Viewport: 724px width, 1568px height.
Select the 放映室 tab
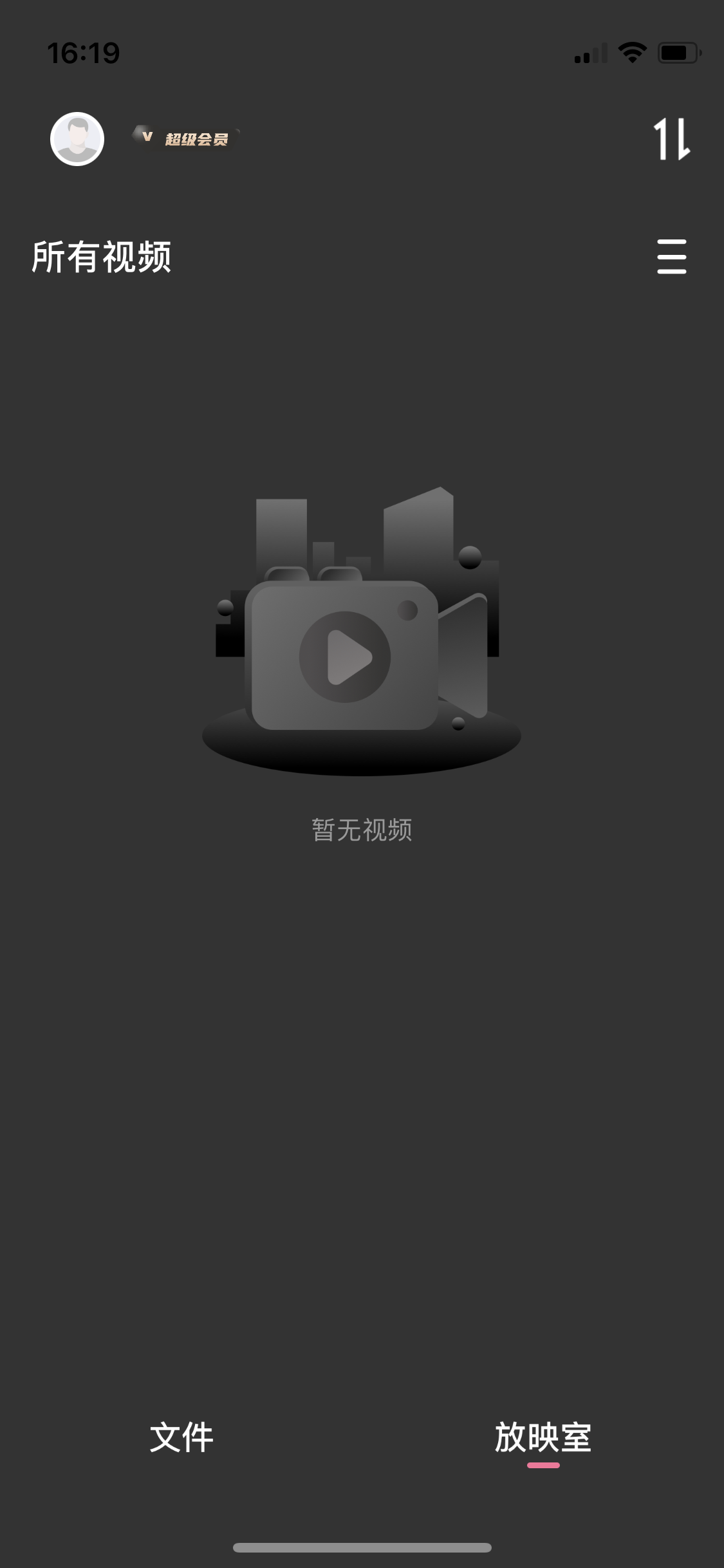point(543,1437)
